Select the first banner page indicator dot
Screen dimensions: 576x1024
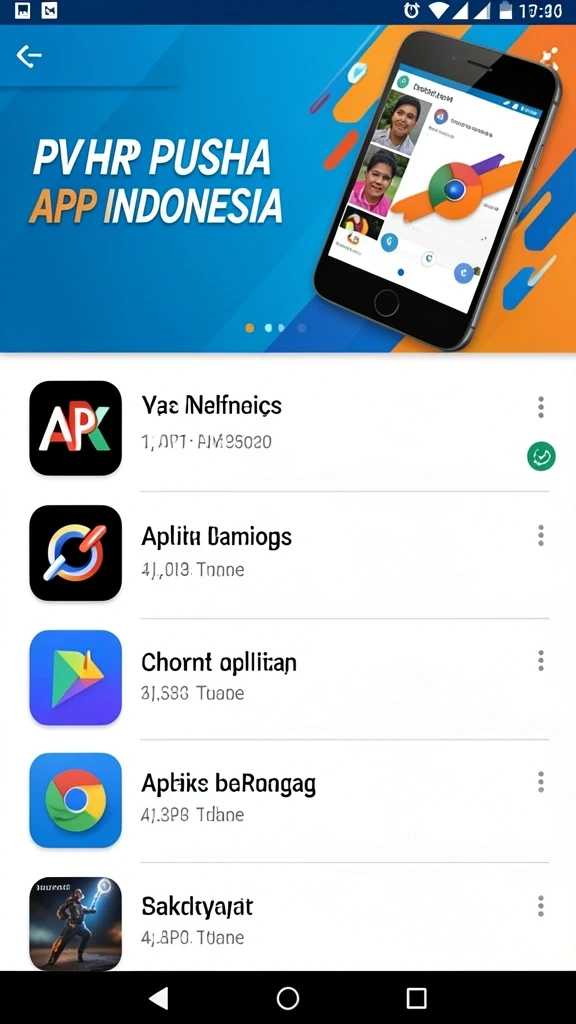pos(249,328)
